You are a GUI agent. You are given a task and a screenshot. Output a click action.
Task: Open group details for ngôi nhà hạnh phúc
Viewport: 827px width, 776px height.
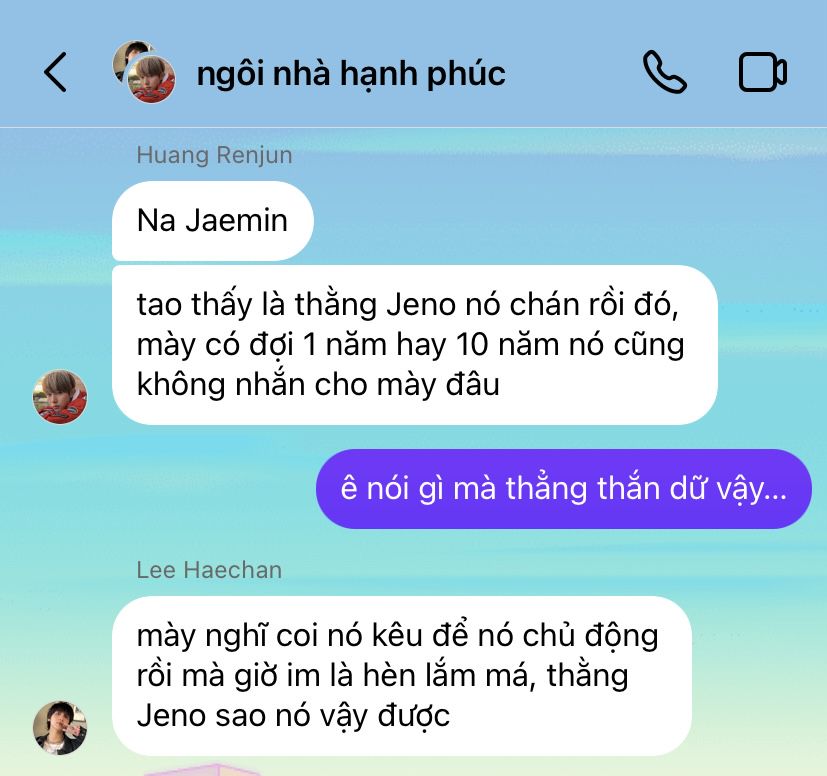click(x=350, y=72)
